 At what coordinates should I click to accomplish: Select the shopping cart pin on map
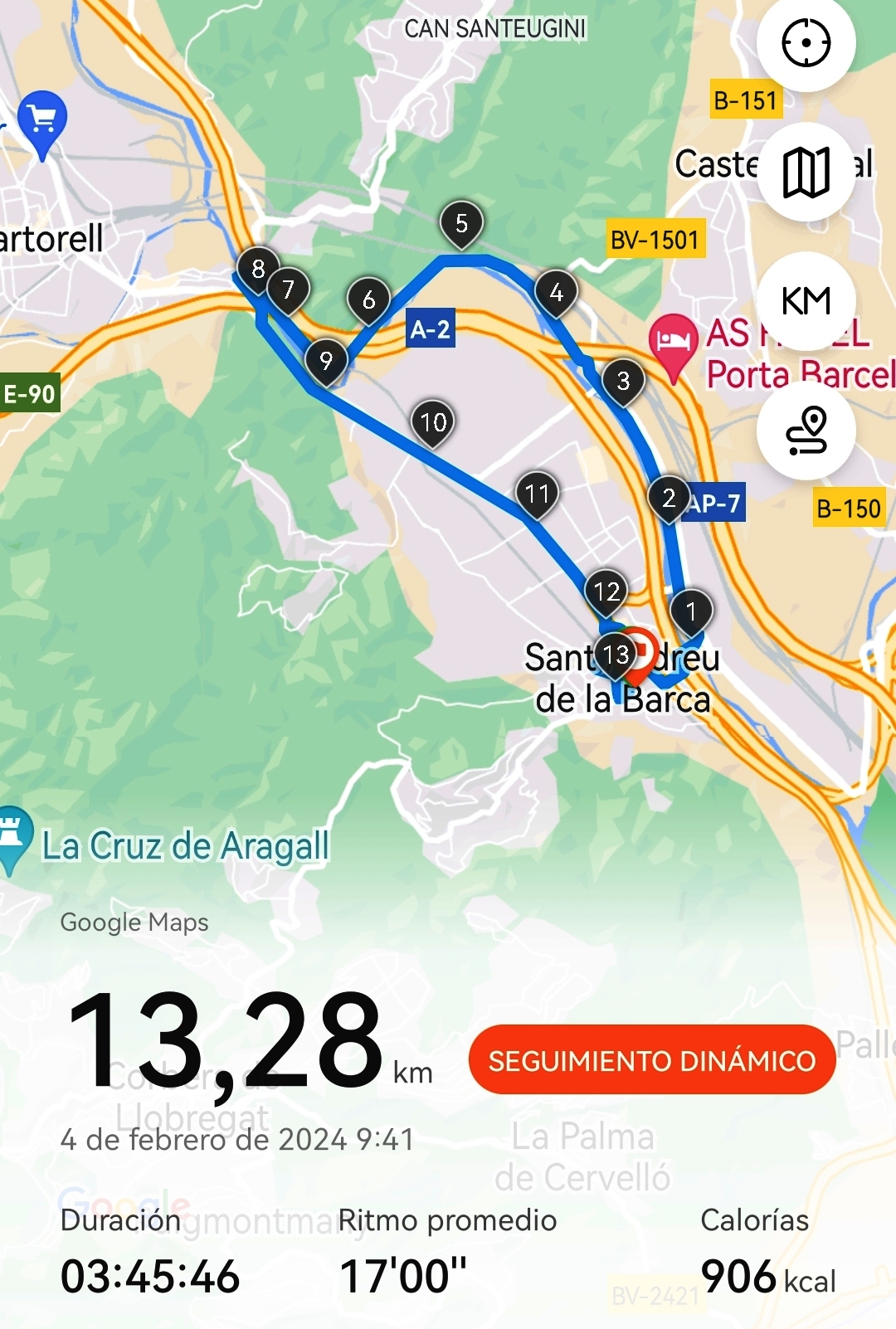pyautogui.click(x=41, y=121)
